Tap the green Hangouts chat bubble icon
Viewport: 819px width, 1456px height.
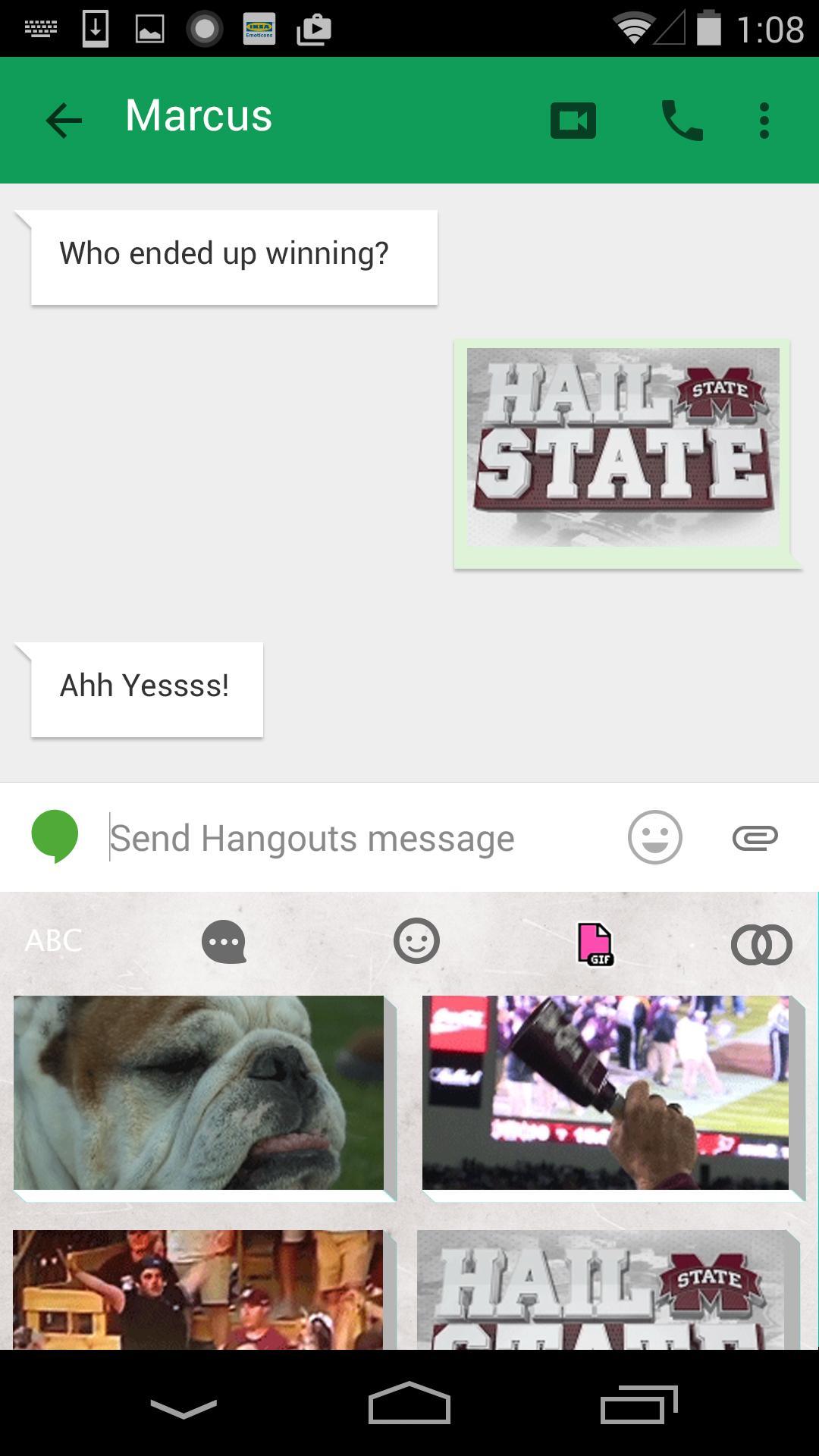54,834
